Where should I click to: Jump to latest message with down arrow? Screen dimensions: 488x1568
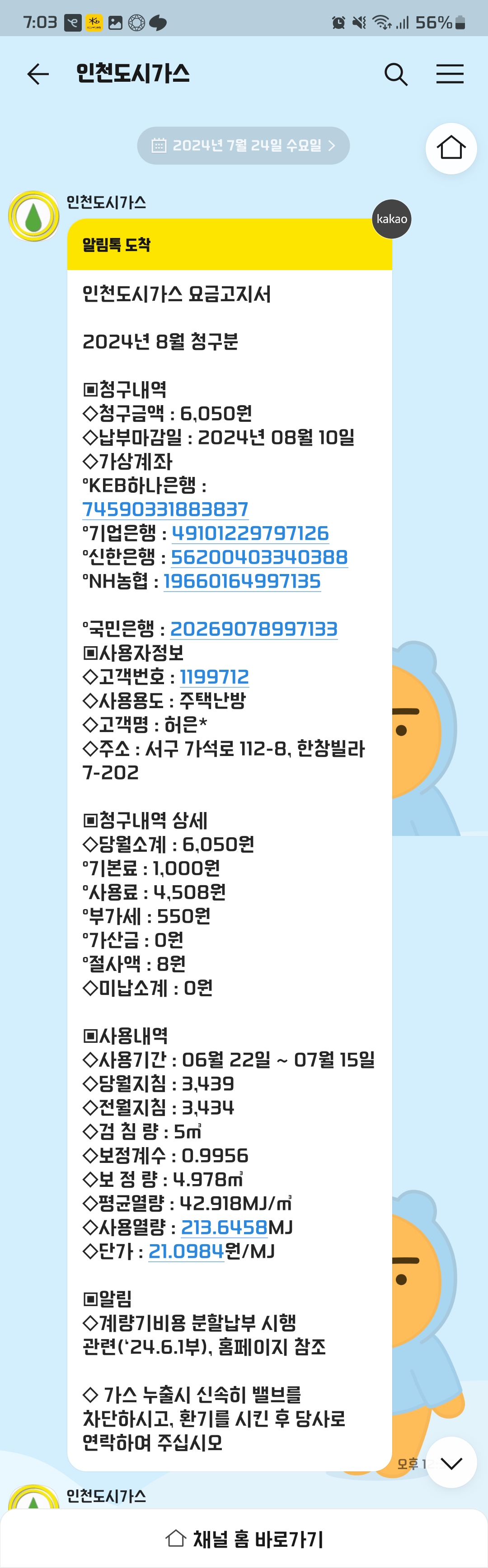tap(451, 1463)
